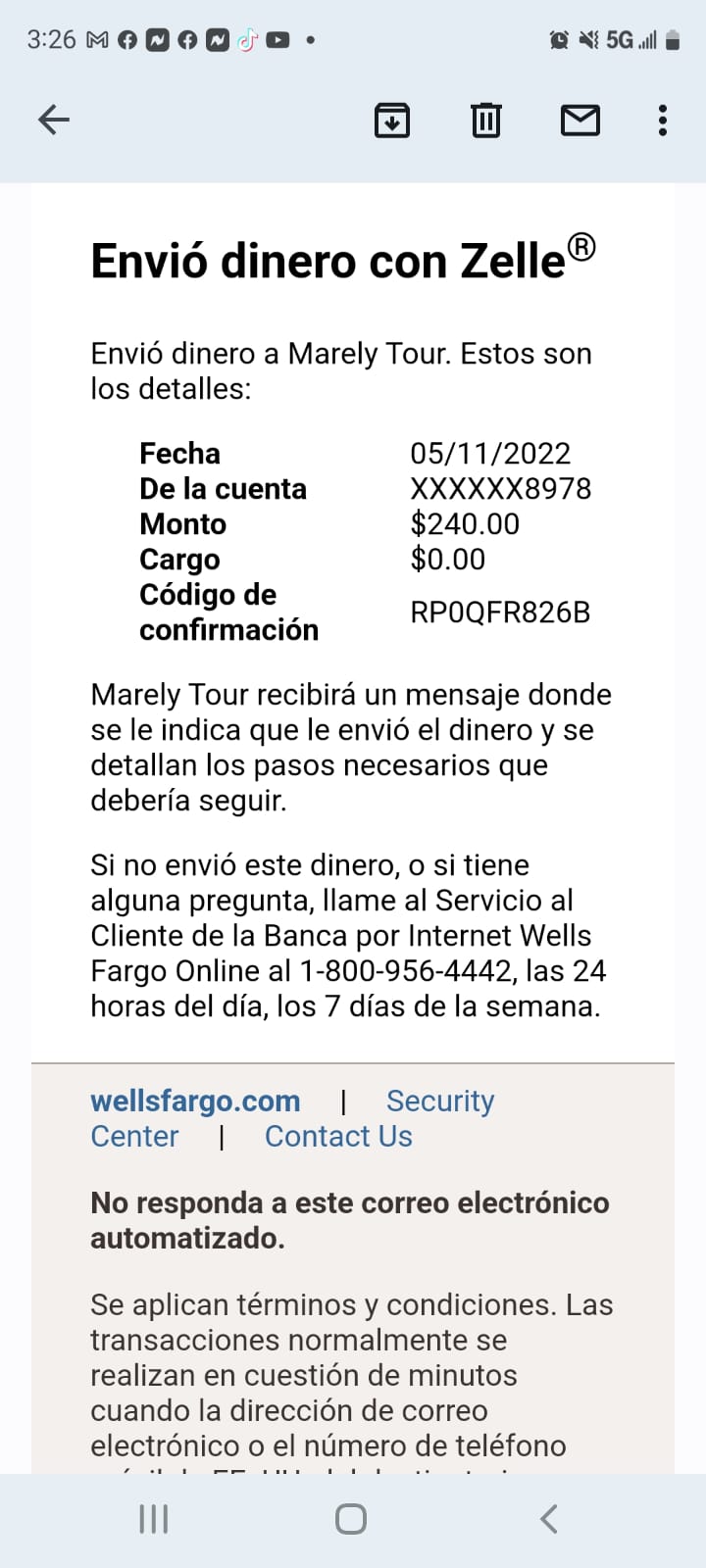Open recent apps from navigation bar

pos(154,1519)
